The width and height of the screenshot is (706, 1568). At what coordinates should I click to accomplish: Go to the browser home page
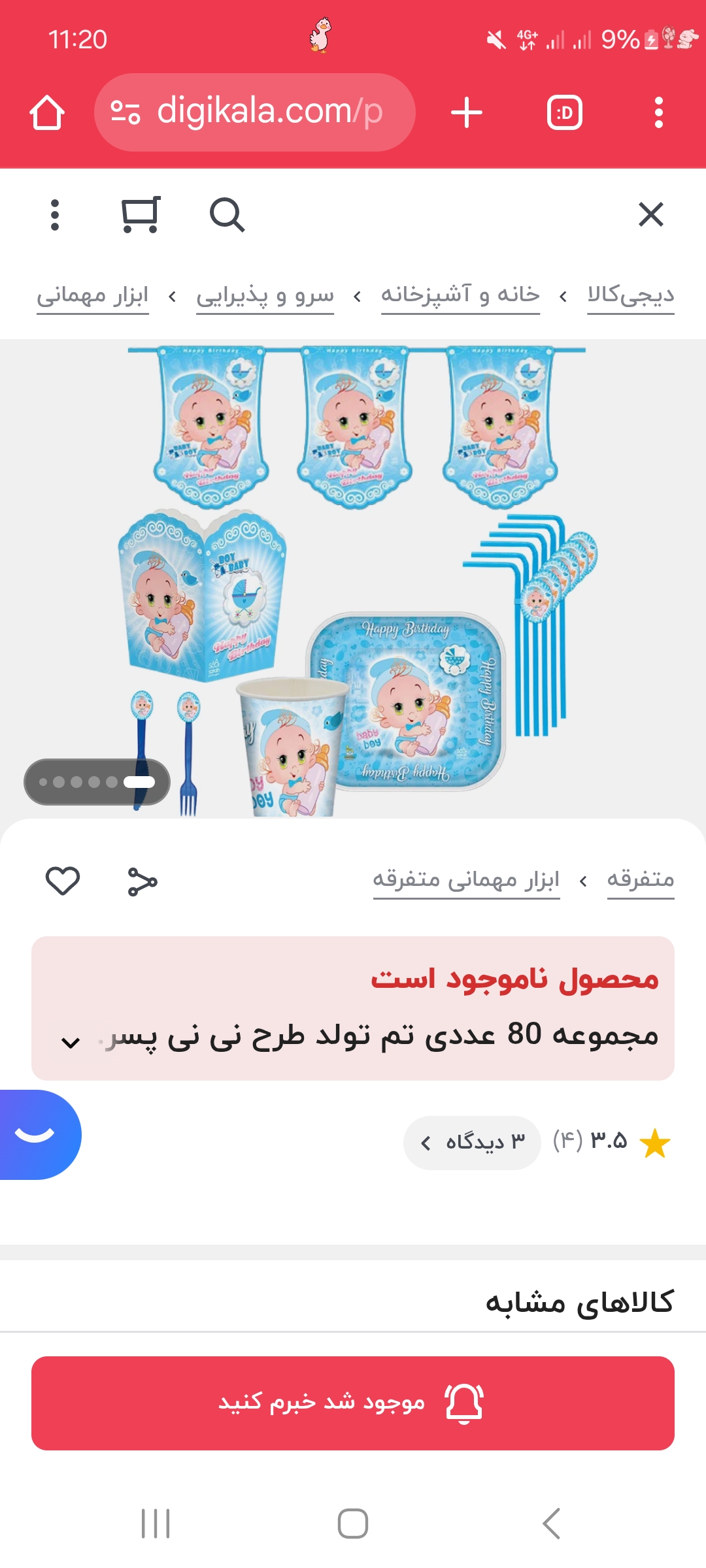point(47,112)
